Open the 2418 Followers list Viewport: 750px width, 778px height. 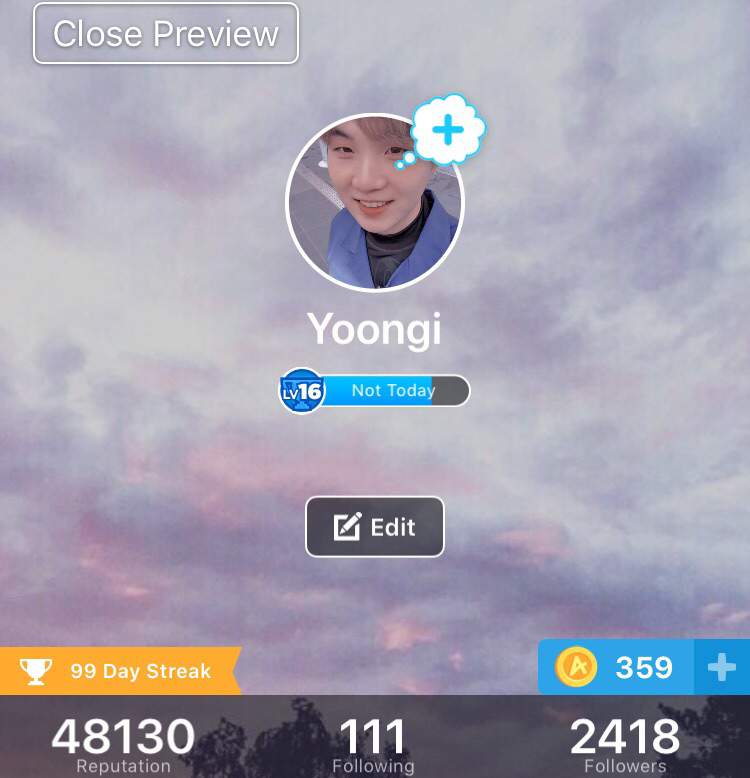point(625,744)
